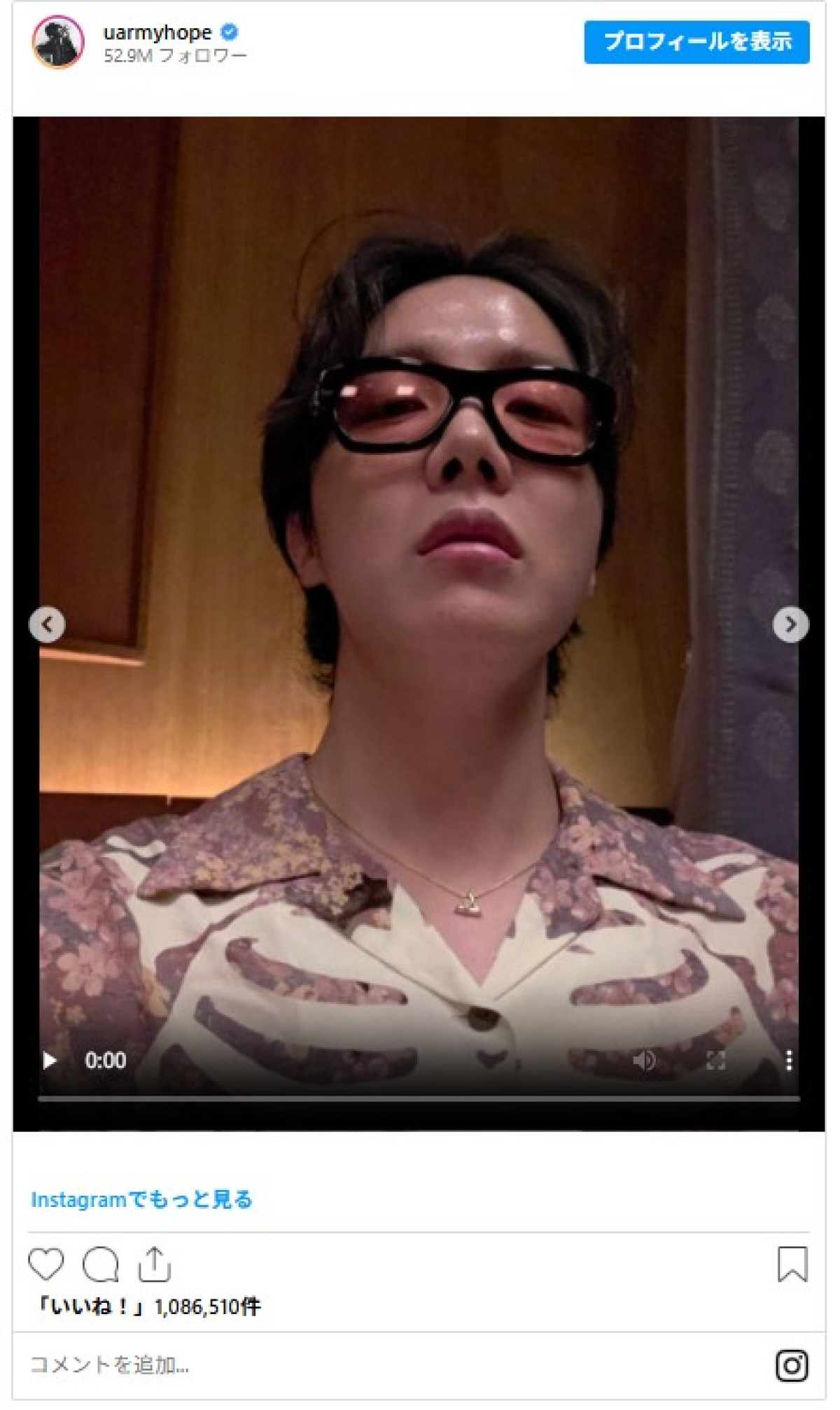Enter fullscreen video mode

click(x=715, y=1061)
